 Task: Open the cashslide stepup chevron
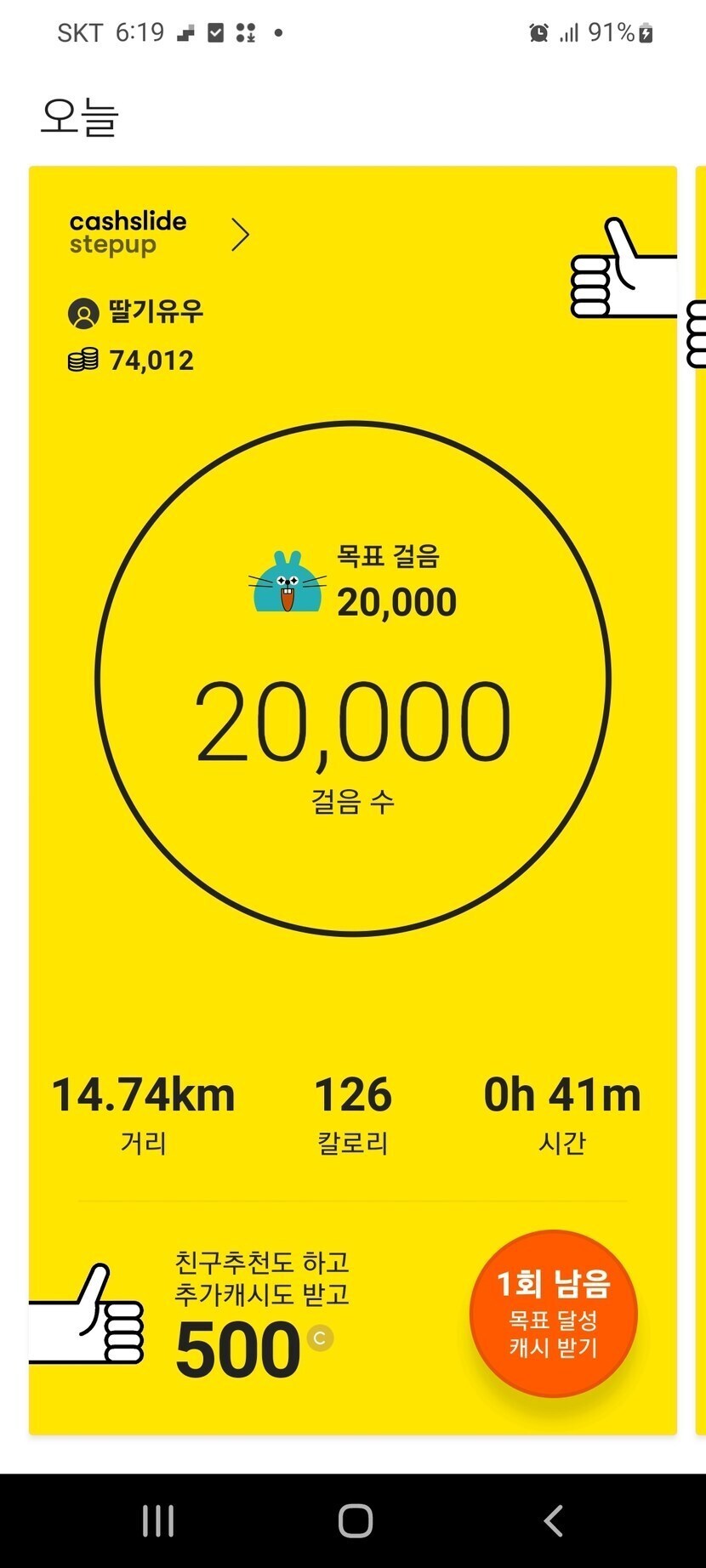[x=241, y=235]
